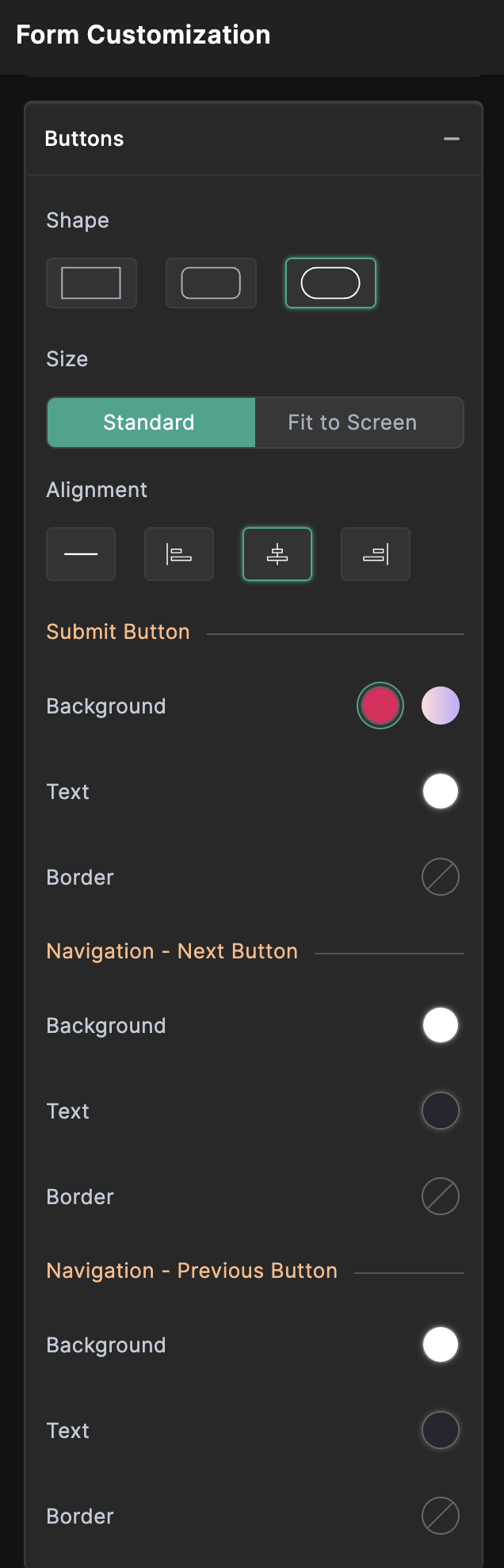
Task: Edit the Next Button background color
Action: point(441,1025)
